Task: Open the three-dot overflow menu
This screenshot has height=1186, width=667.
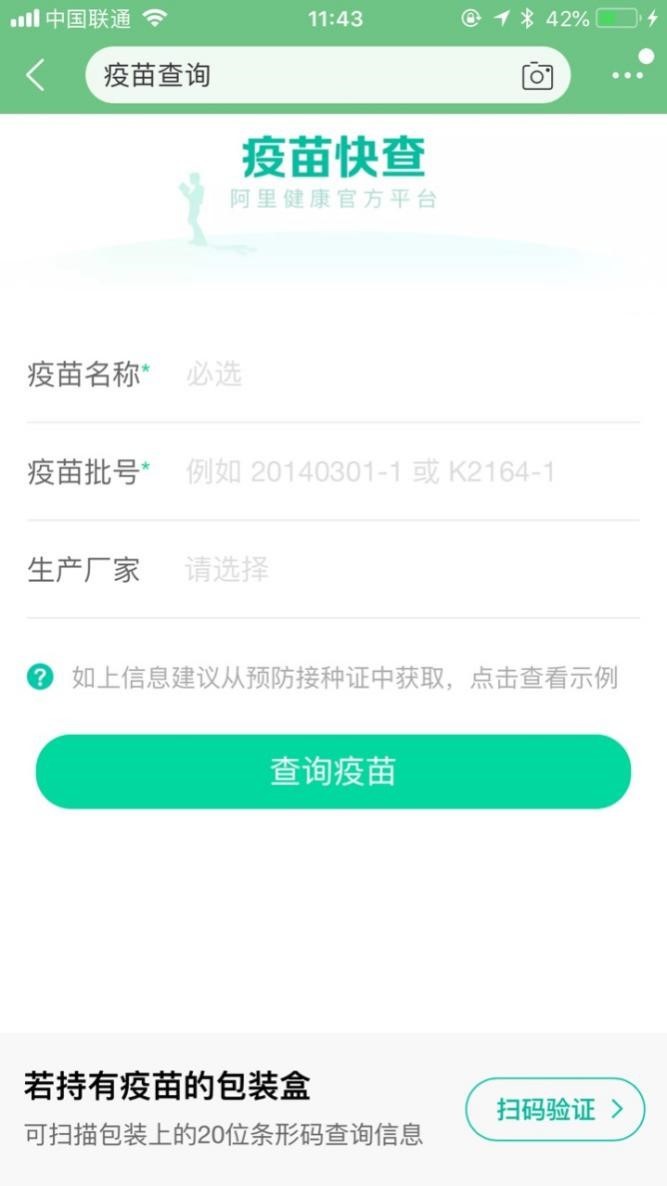Action: pos(628,75)
